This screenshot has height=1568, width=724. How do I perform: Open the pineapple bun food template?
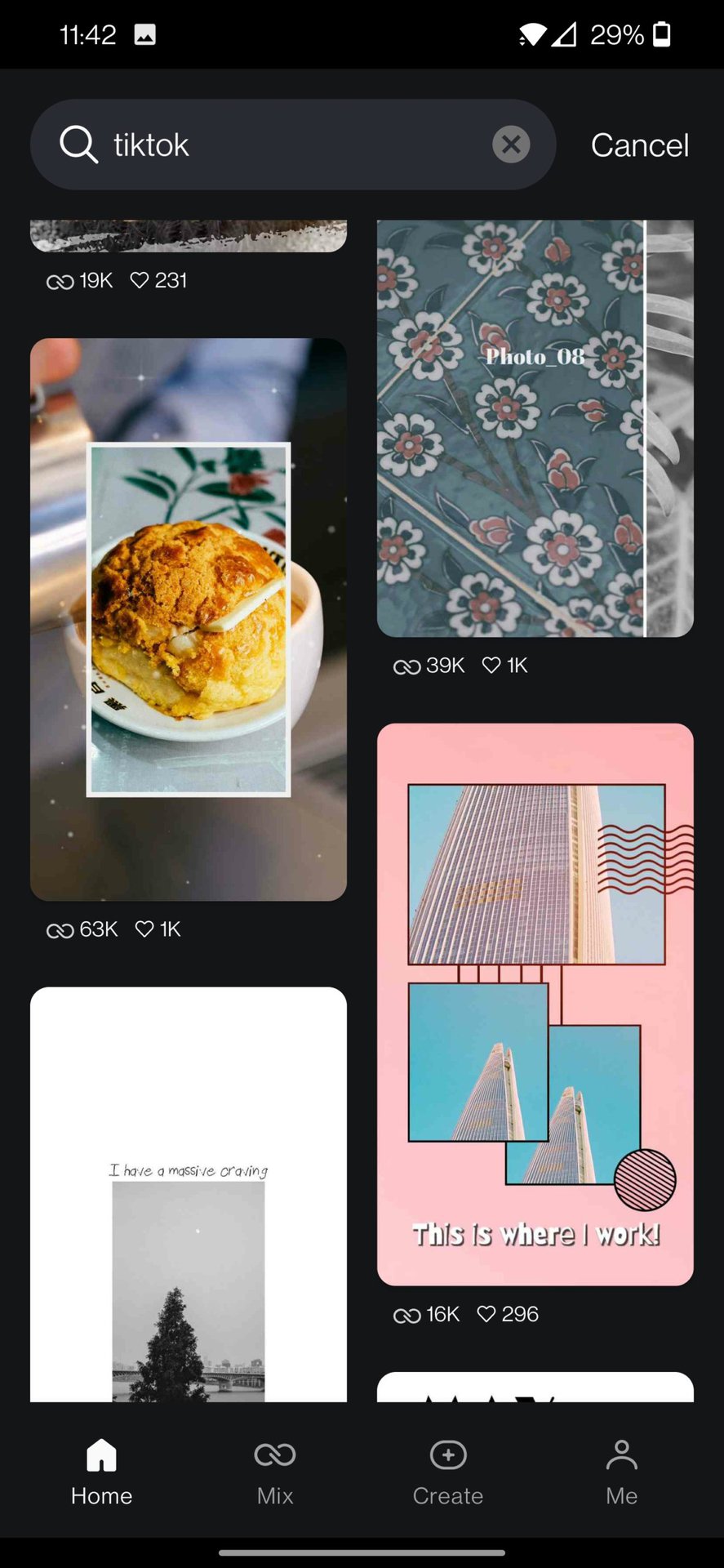189,619
